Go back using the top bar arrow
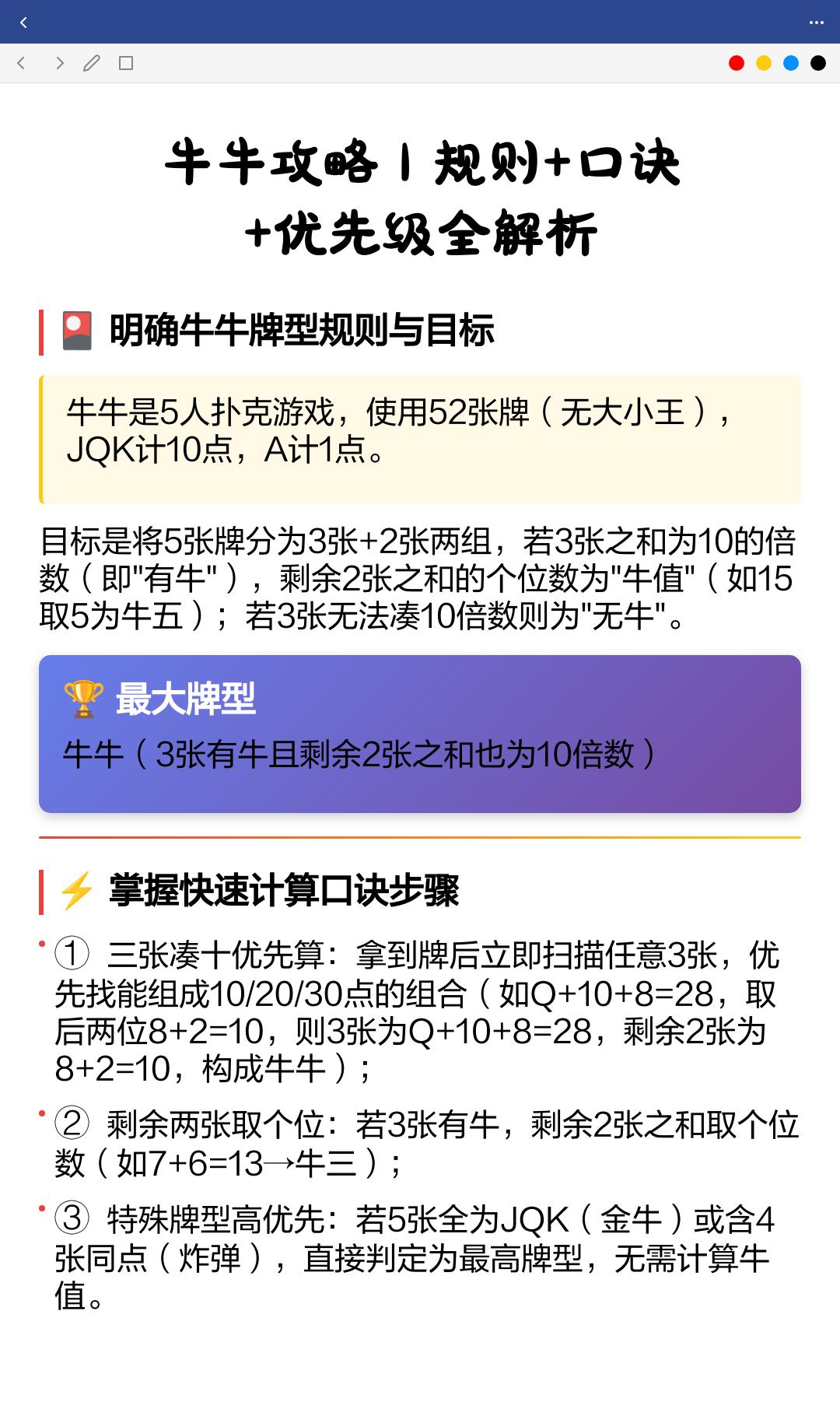The height and width of the screenshot is (1409, 840). click(23, 23)
